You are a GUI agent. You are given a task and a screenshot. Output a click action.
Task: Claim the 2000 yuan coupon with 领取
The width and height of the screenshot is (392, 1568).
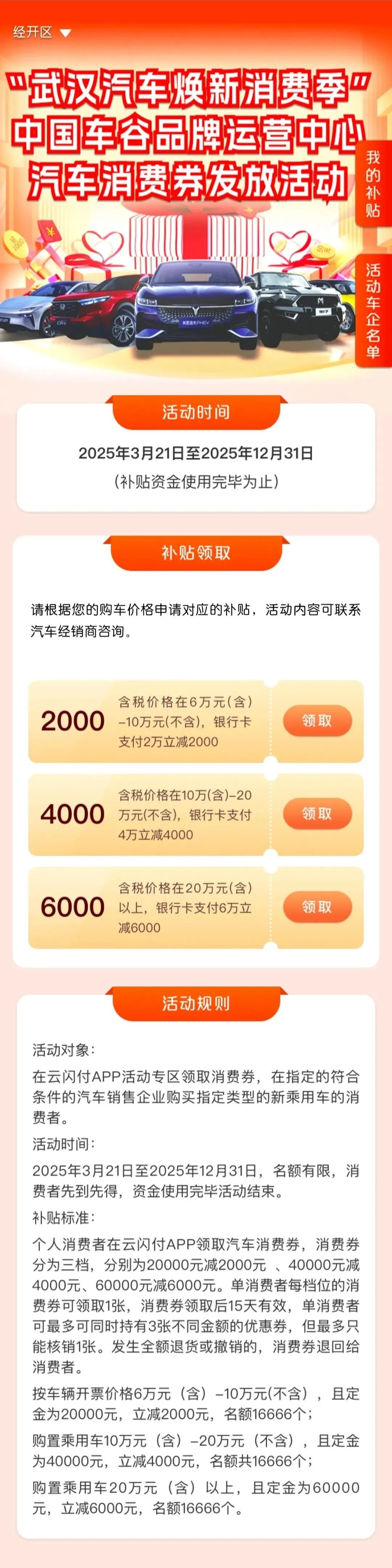(317, 721)
